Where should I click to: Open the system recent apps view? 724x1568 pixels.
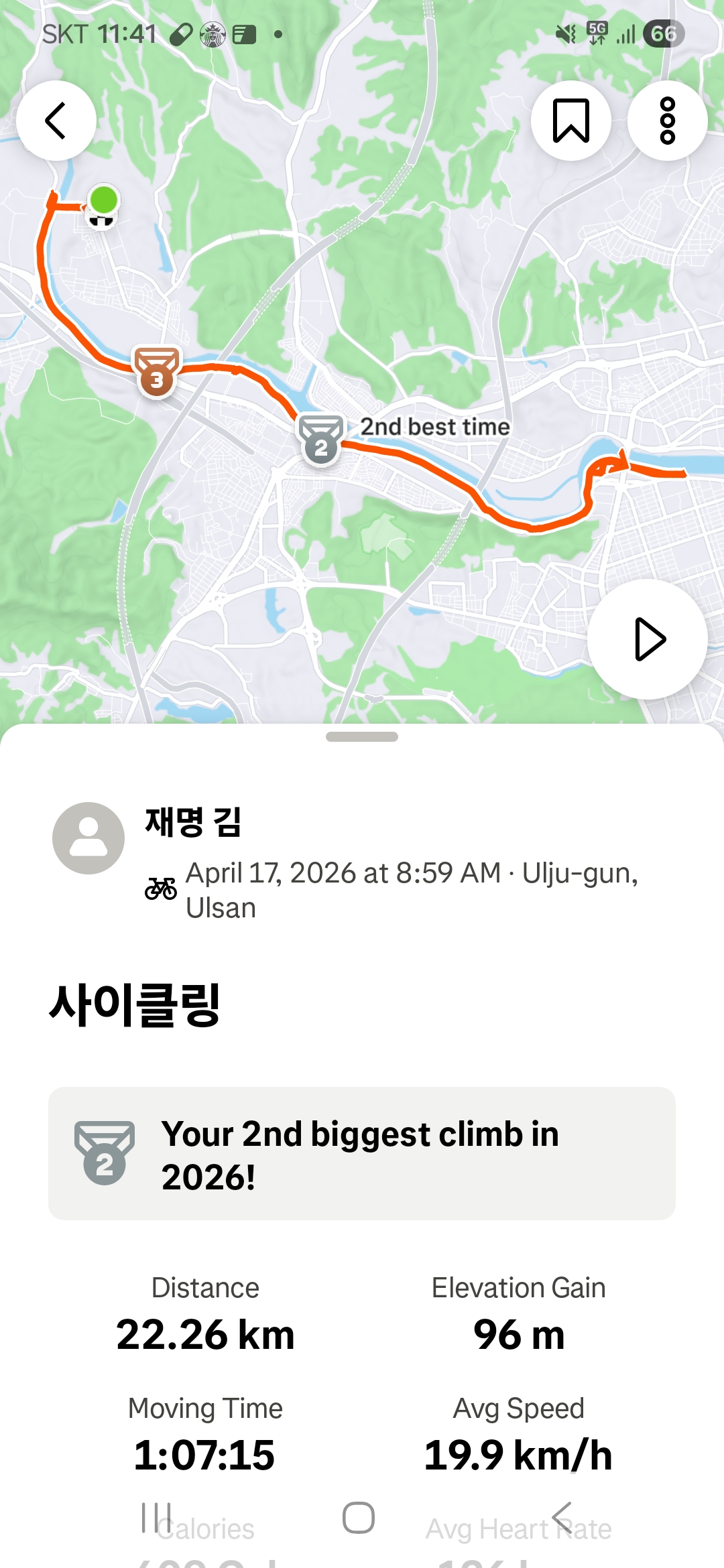pyautogui.click(x=156, y=1518)
